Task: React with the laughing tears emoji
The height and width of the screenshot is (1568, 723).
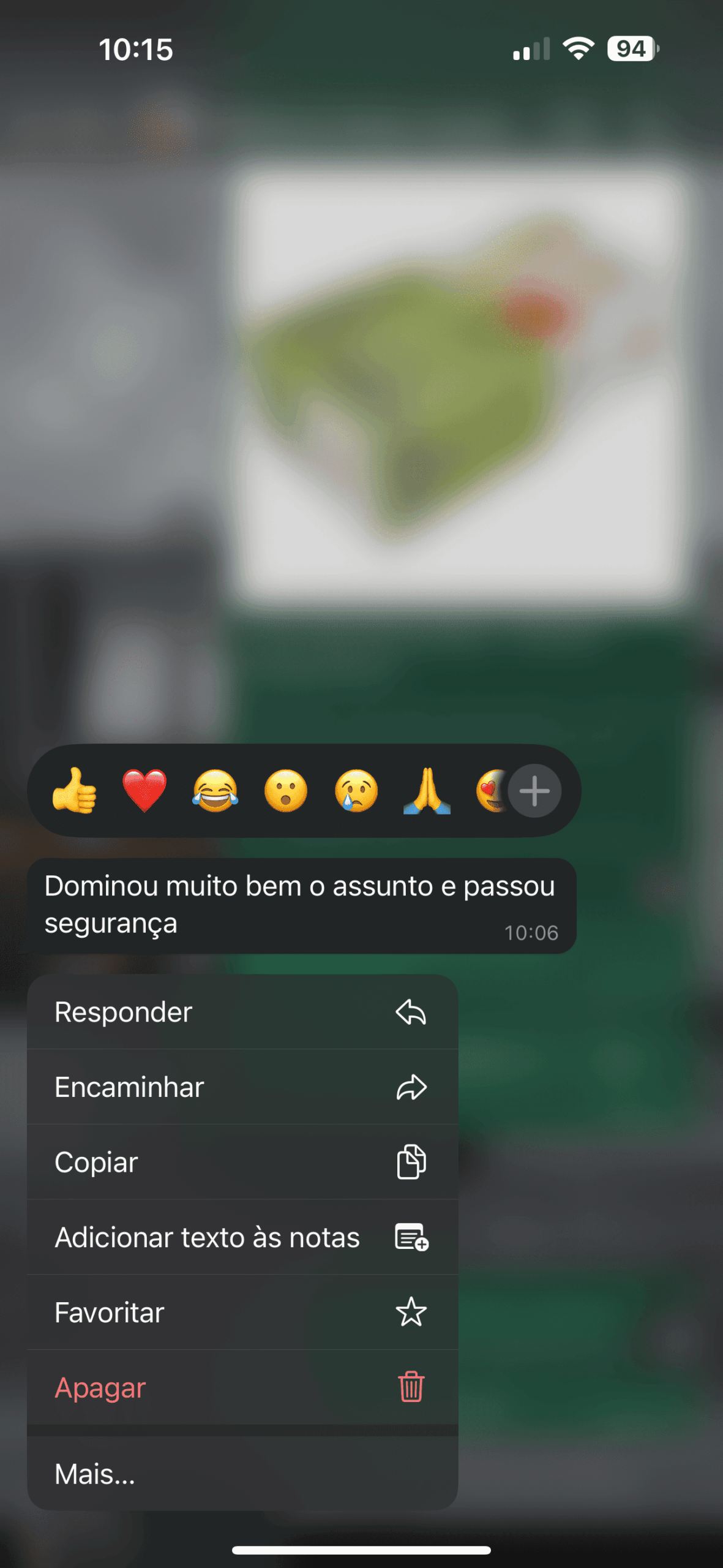Action: point(215,790)
